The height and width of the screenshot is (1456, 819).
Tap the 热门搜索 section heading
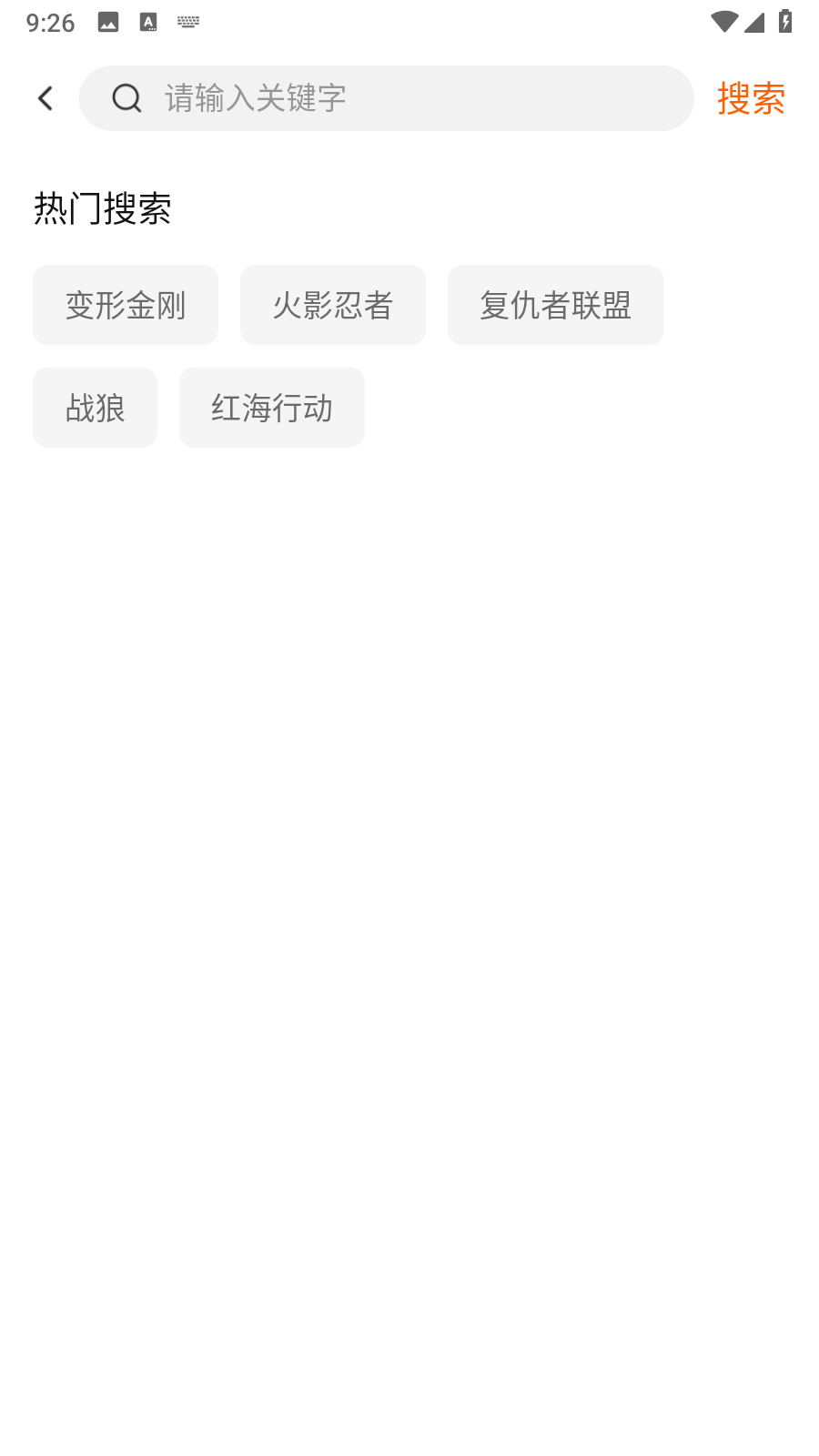(102, 208)
